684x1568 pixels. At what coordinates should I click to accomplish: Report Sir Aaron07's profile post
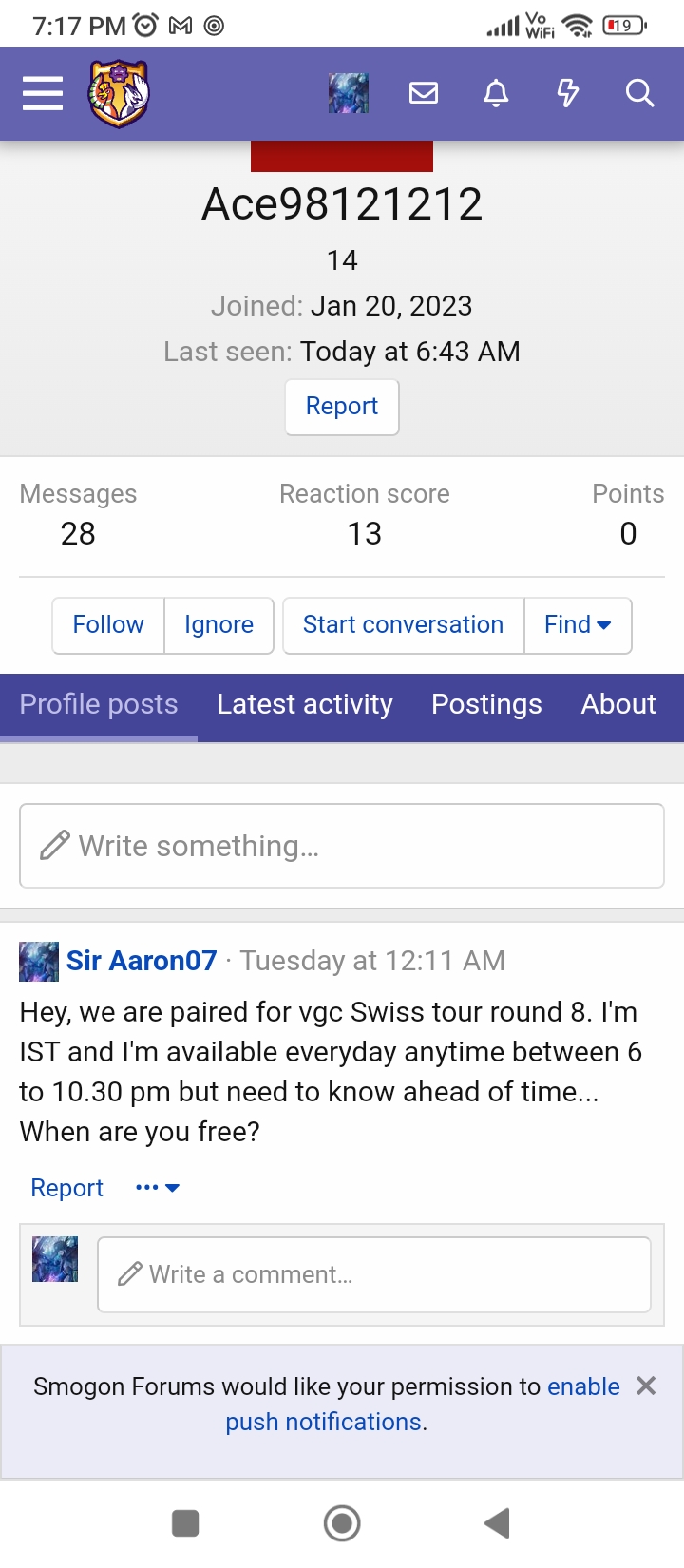pos(66,1188)
